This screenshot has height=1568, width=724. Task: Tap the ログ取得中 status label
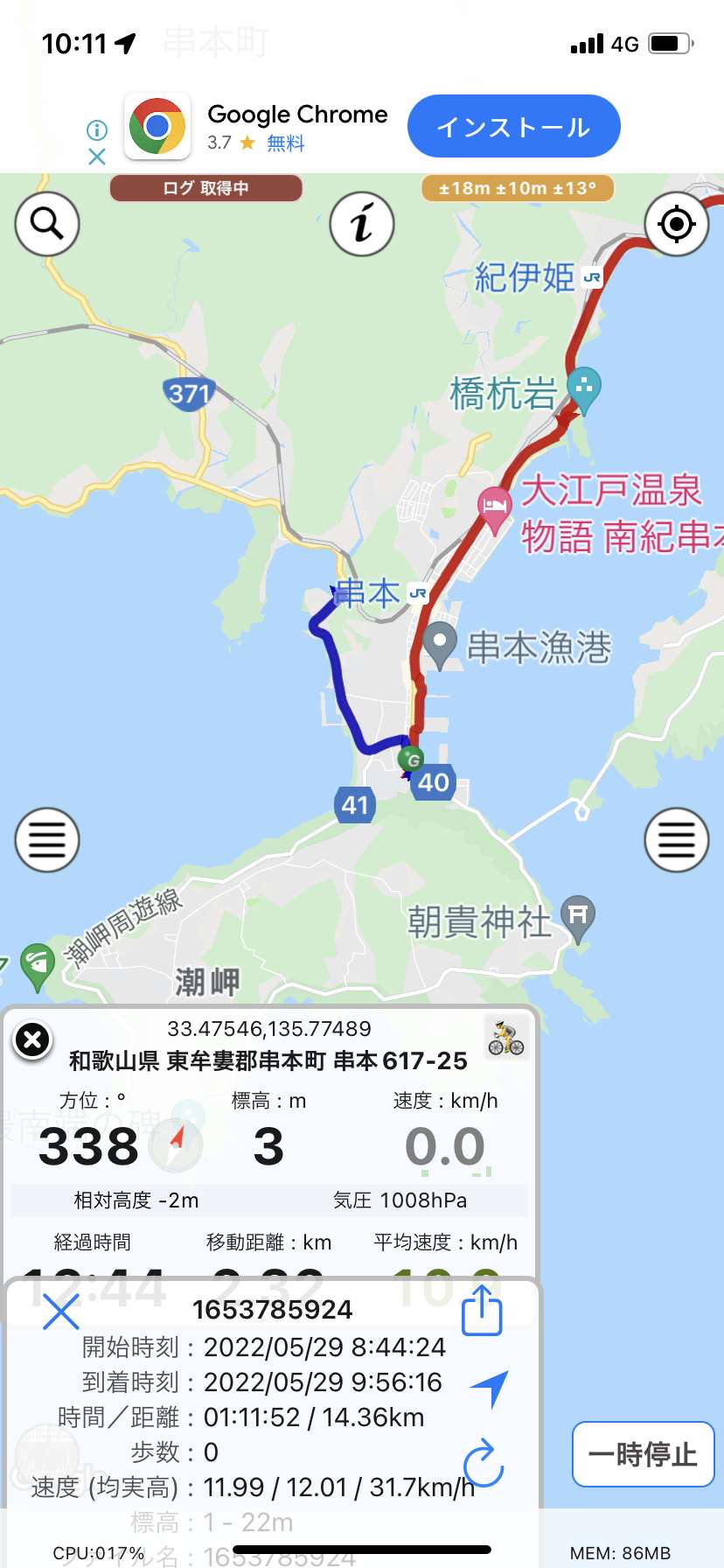tap(206, 188)
